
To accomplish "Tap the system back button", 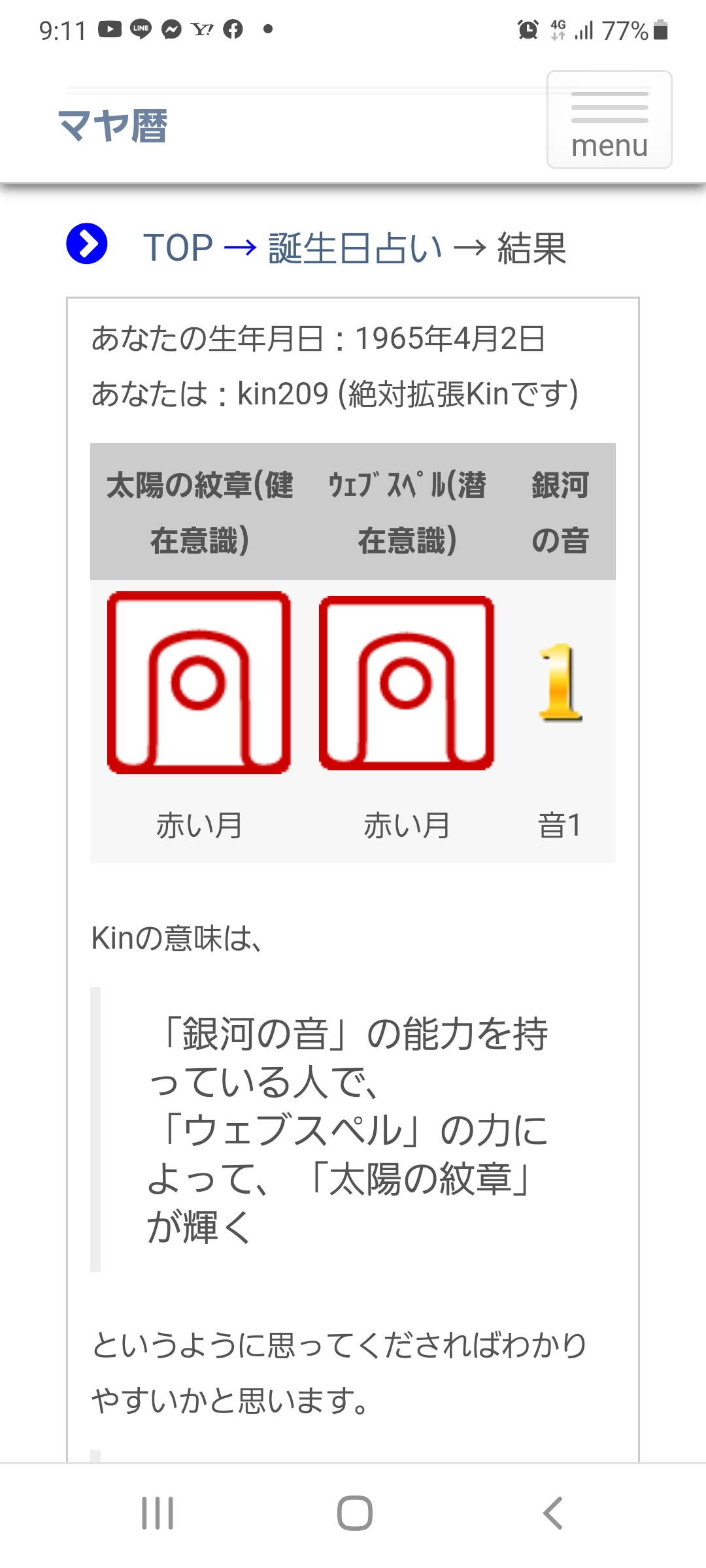I will pos(552,1513).
